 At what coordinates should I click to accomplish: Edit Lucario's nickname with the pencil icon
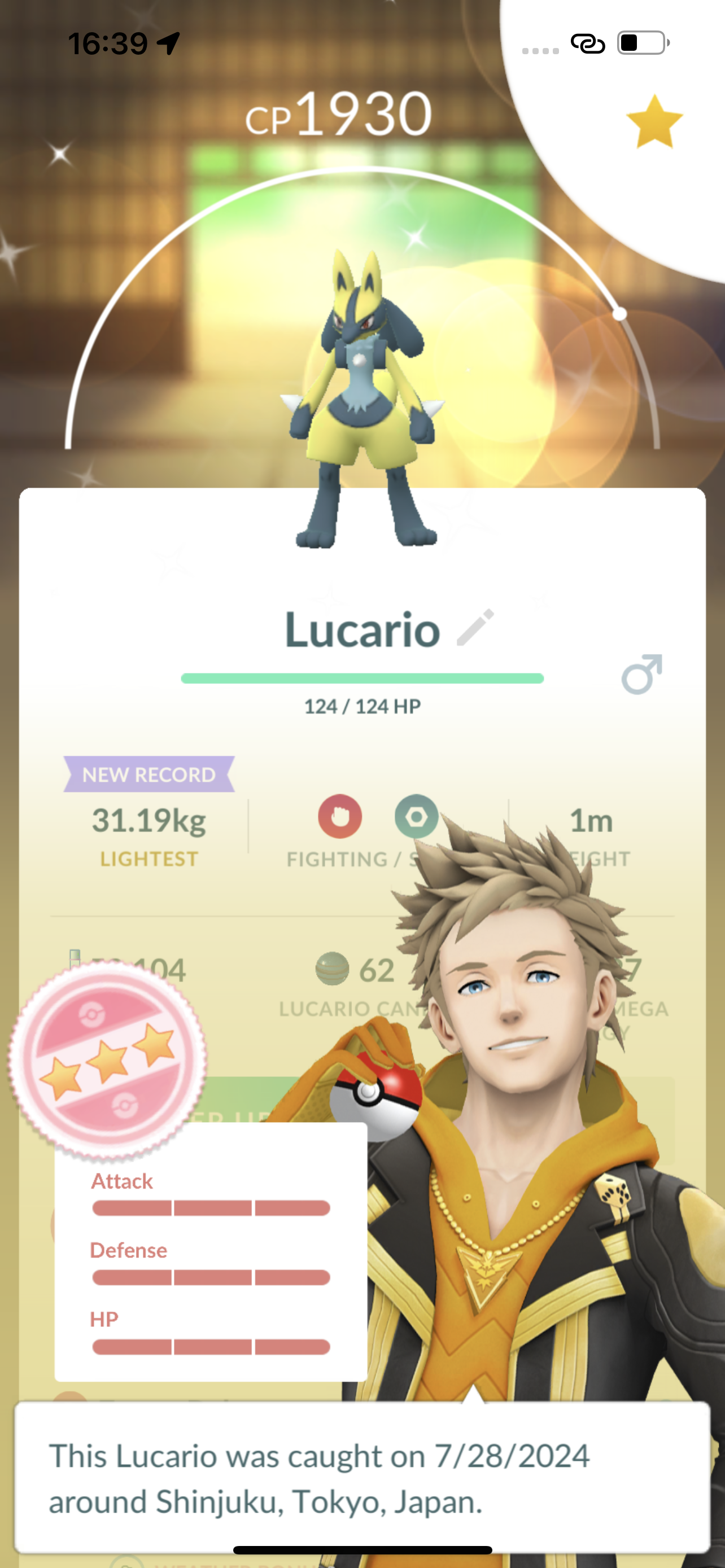475,628
